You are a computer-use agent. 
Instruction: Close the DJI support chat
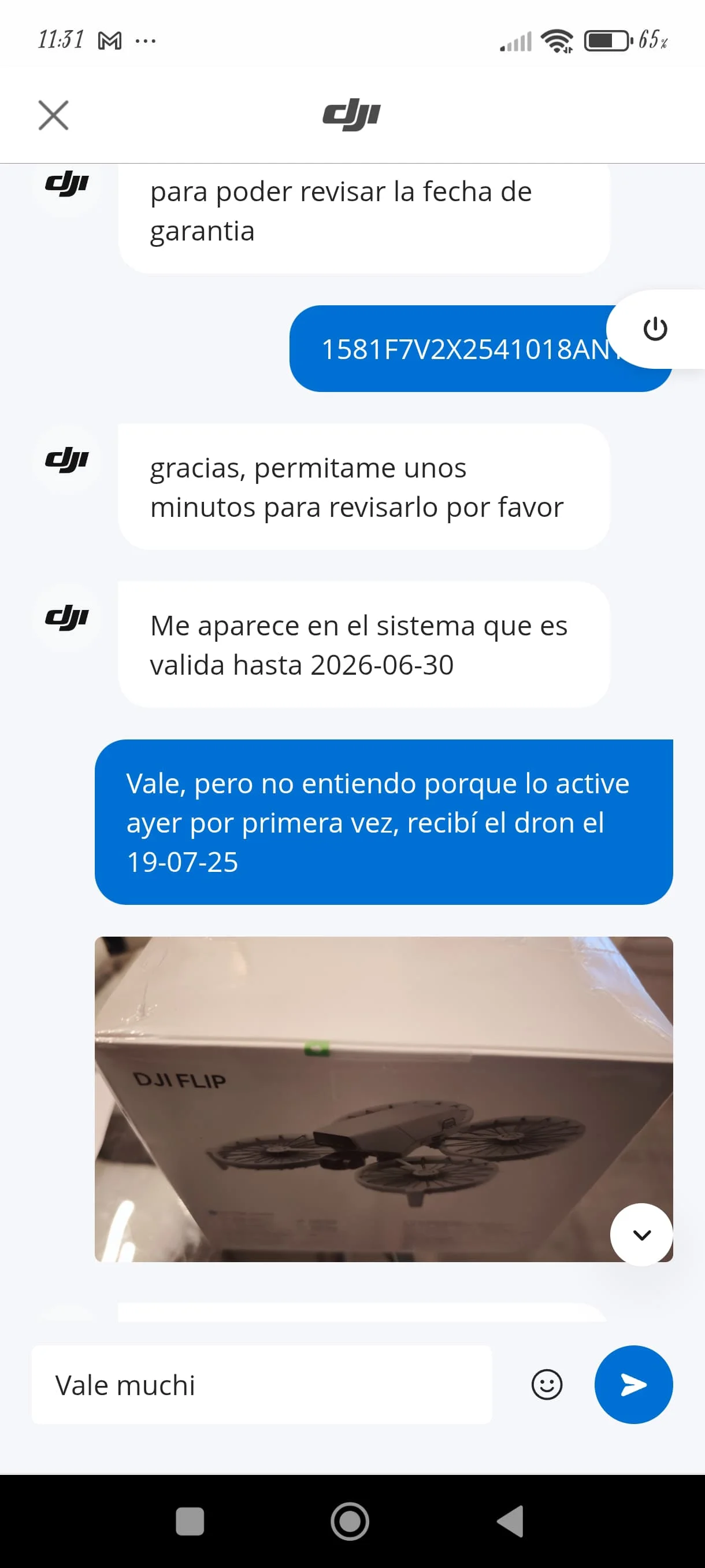coord(54,115)
